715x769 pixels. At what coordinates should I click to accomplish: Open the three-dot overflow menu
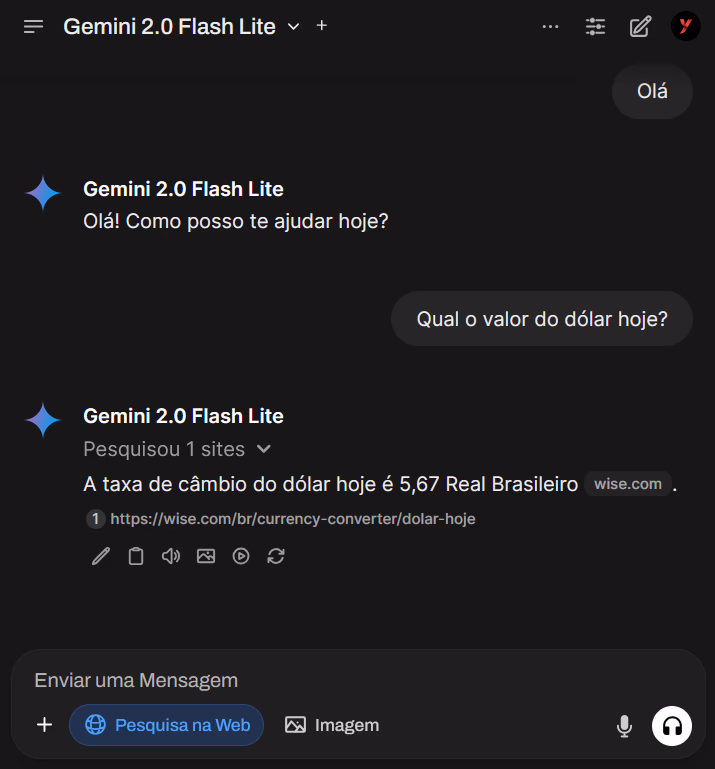coord(550,27)
